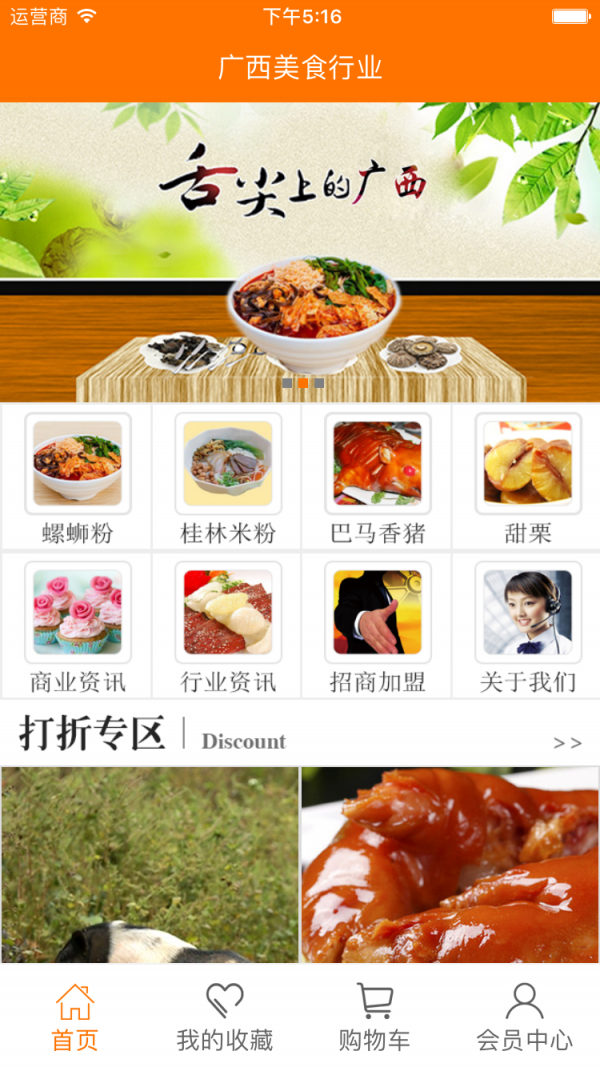
Task: Open the 招商加盟 section
Action: [x=377, y=625]
